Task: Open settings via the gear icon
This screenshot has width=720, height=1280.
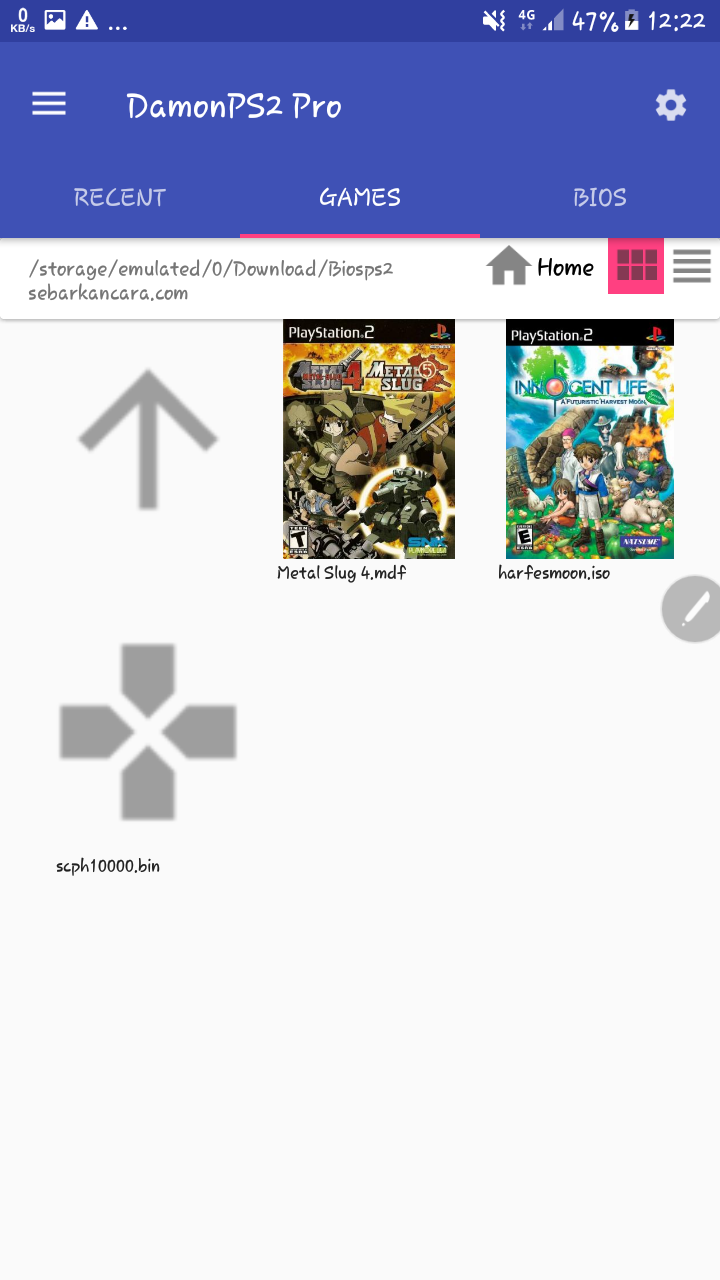Action: (x=670, y=105)
